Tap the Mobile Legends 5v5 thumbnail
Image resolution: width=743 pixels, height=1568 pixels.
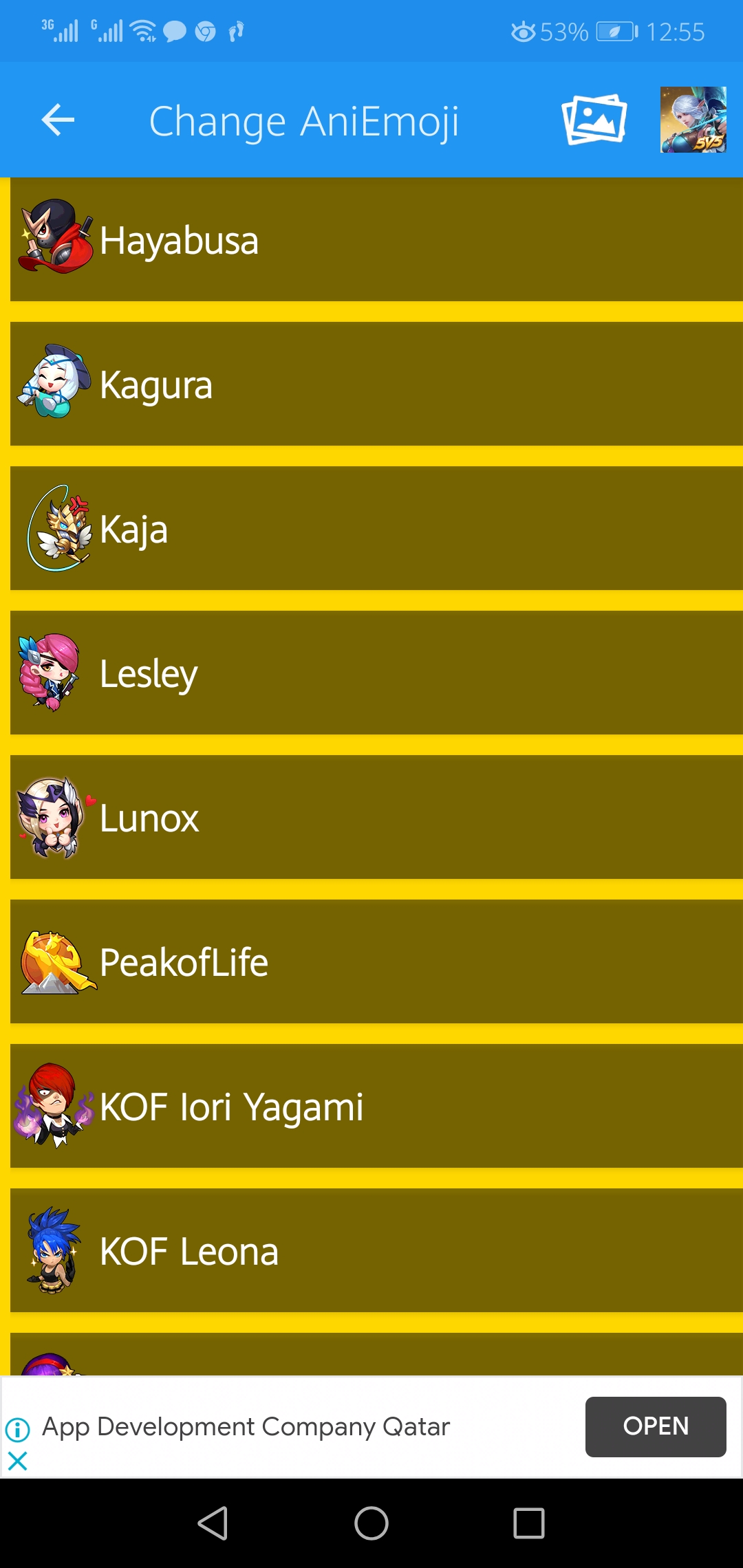[x=693, y=120]
